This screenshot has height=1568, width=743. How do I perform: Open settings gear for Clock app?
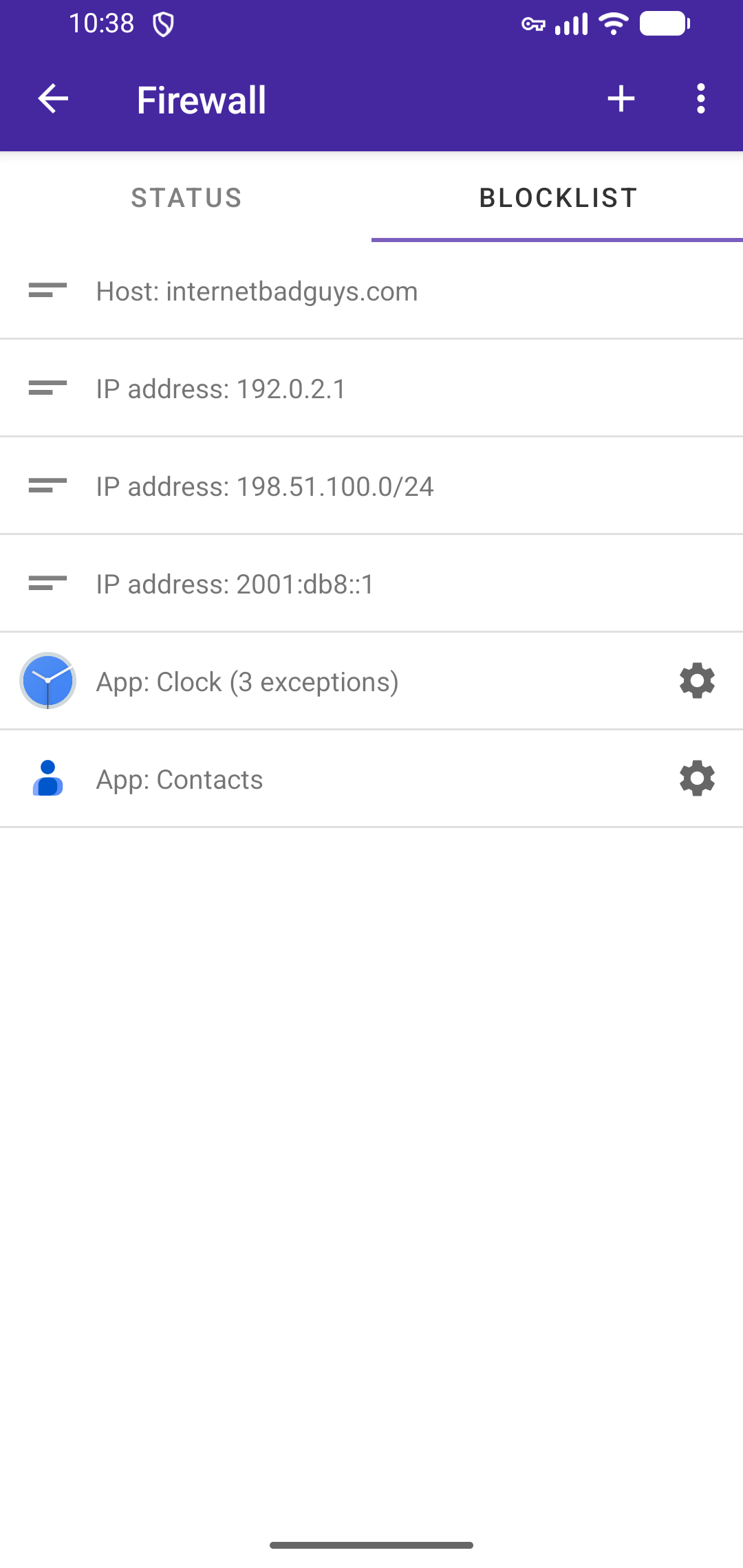pyautogui.click(x=697, y=681)
